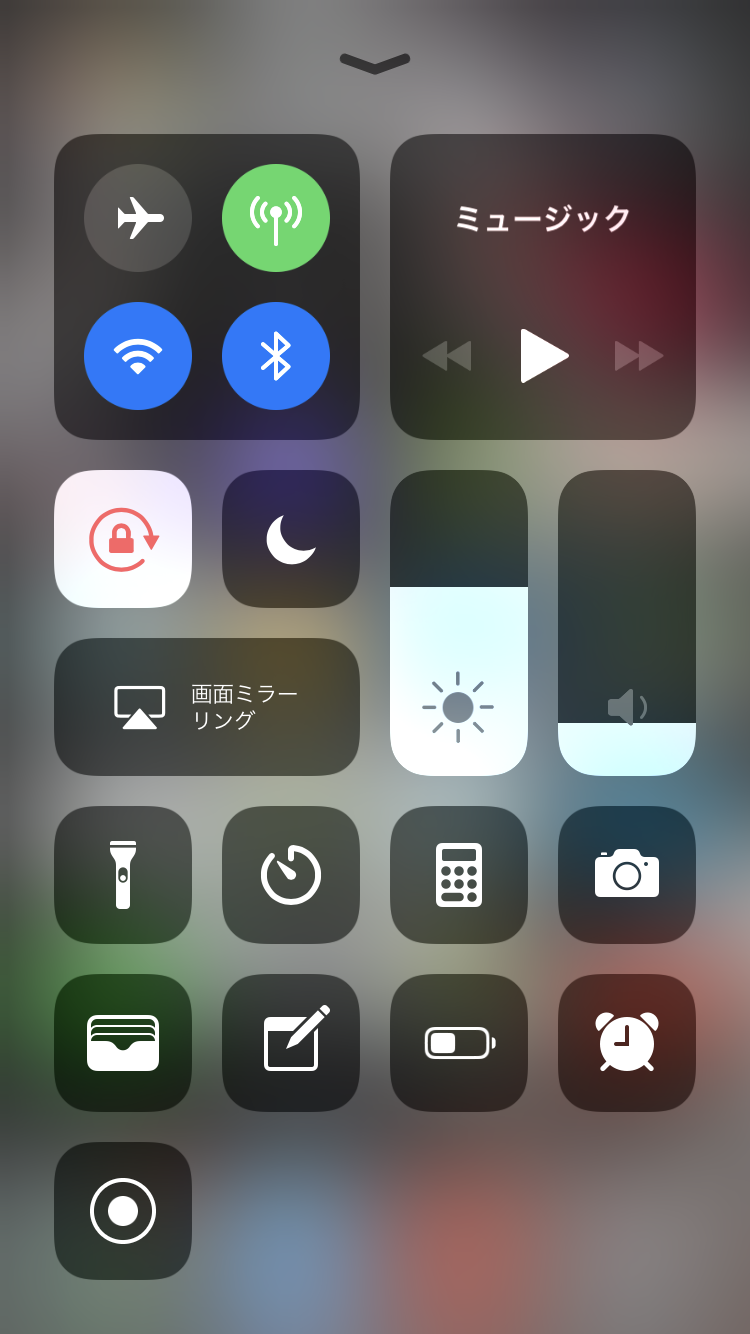Viewport: 750px width, 1334px height.
Task: Open the timer
Action: tap(291, 875)
